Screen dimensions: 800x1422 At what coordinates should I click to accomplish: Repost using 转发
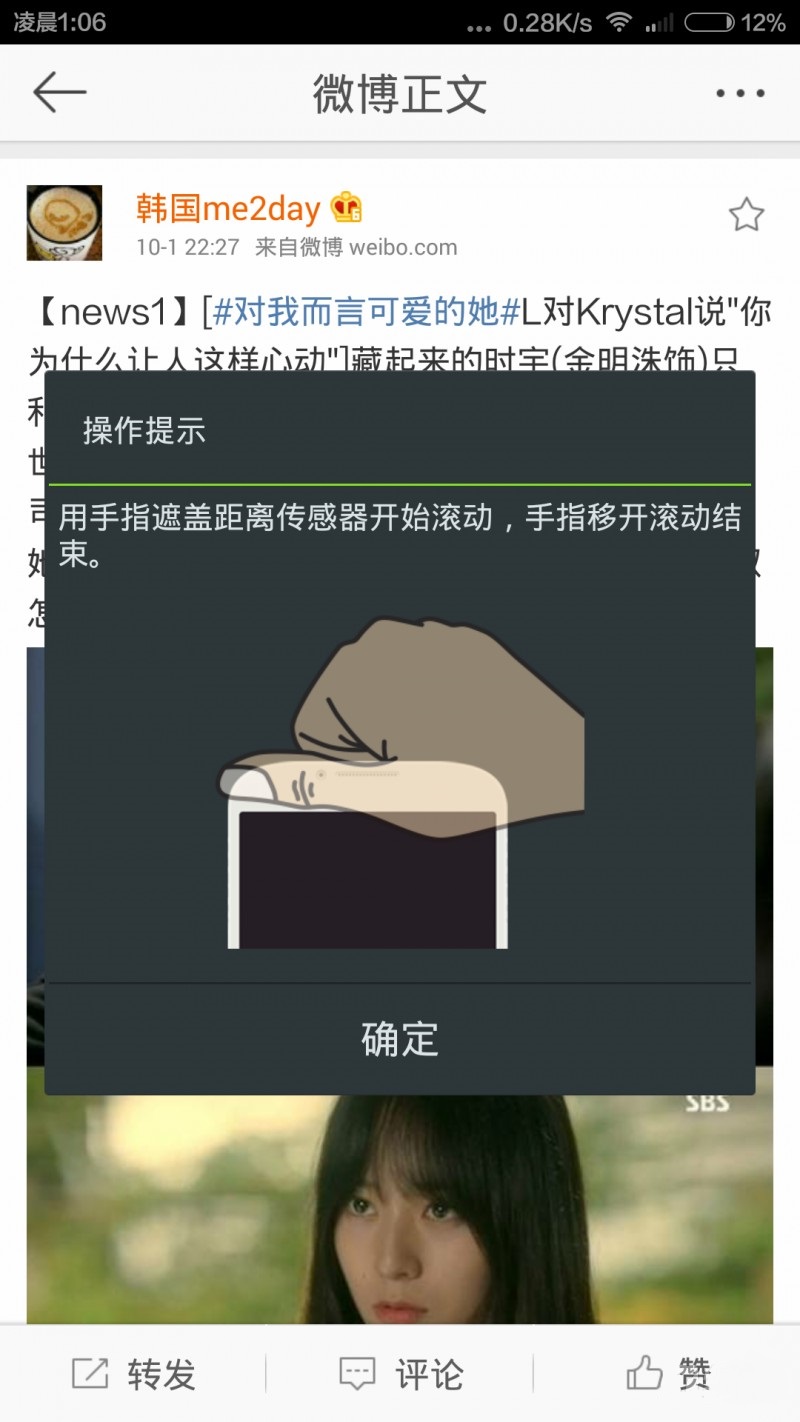(134, 1374)
